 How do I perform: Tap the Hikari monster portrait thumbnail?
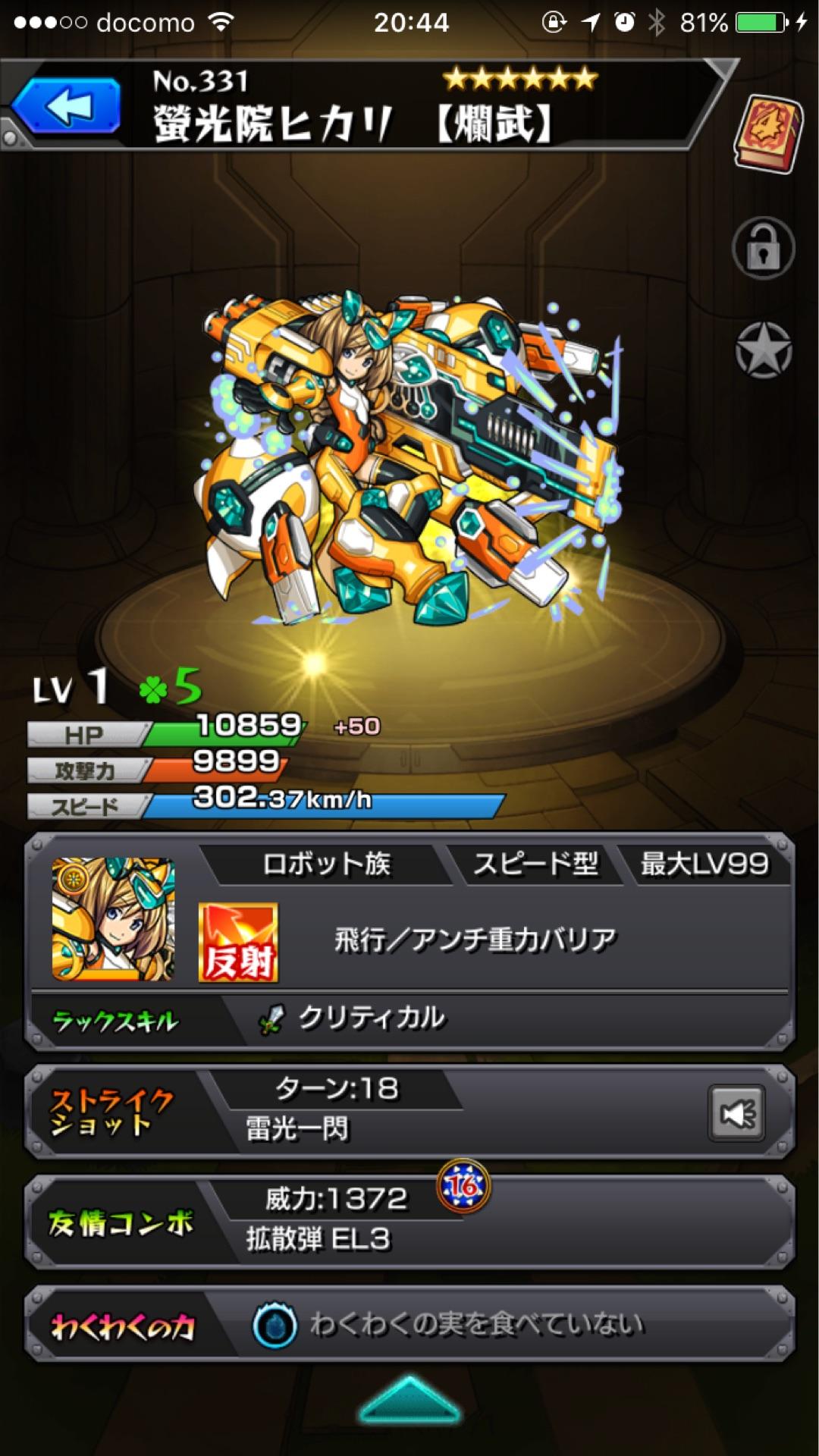coord(113,920)
